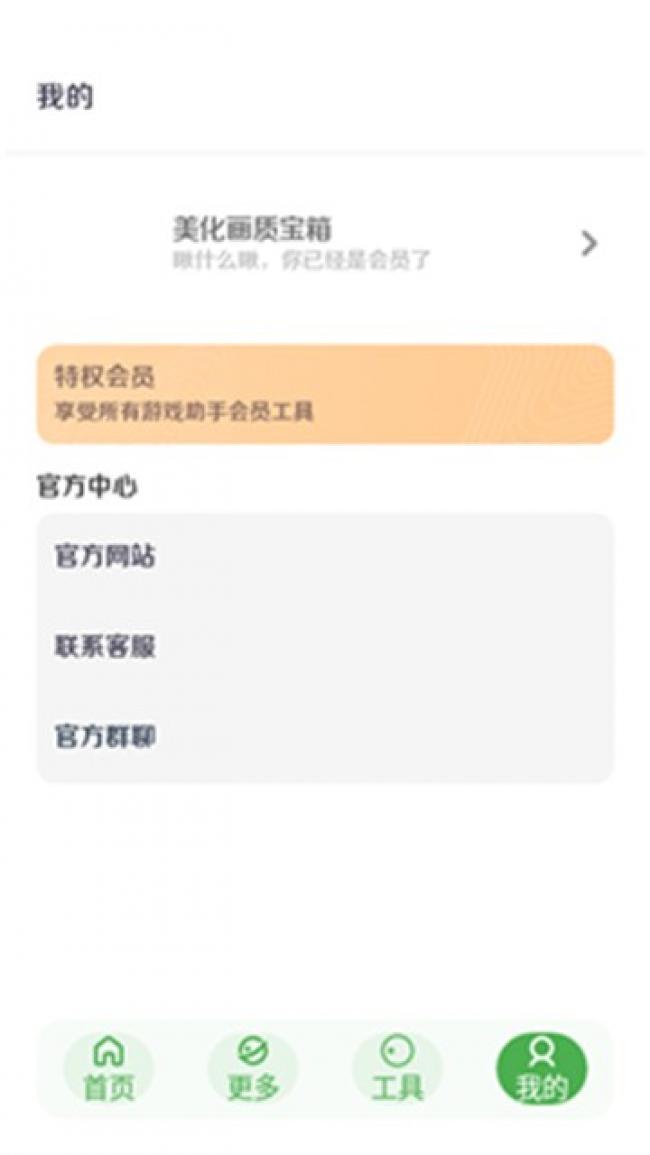The image size is (650, 1155).
Task: Tap the 我的 tab
Action: tap(541, 1068)
